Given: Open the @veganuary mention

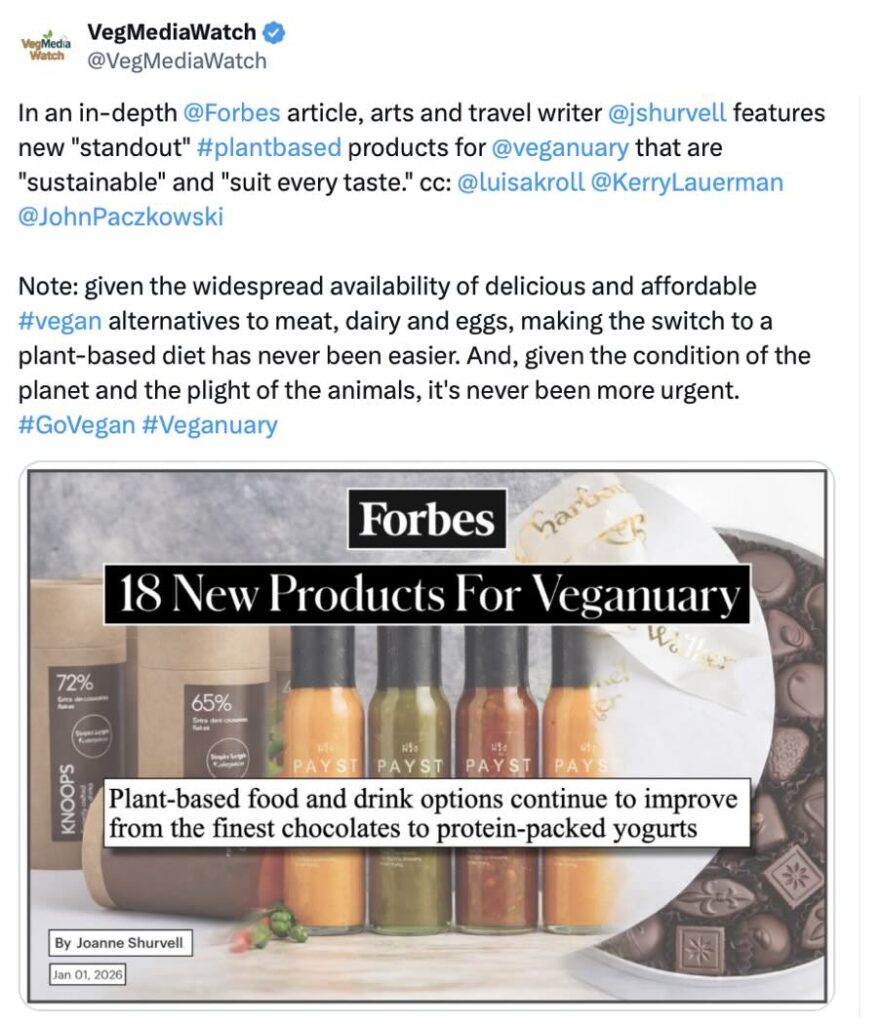Looking at the screenshot, I should click(560, 148).
